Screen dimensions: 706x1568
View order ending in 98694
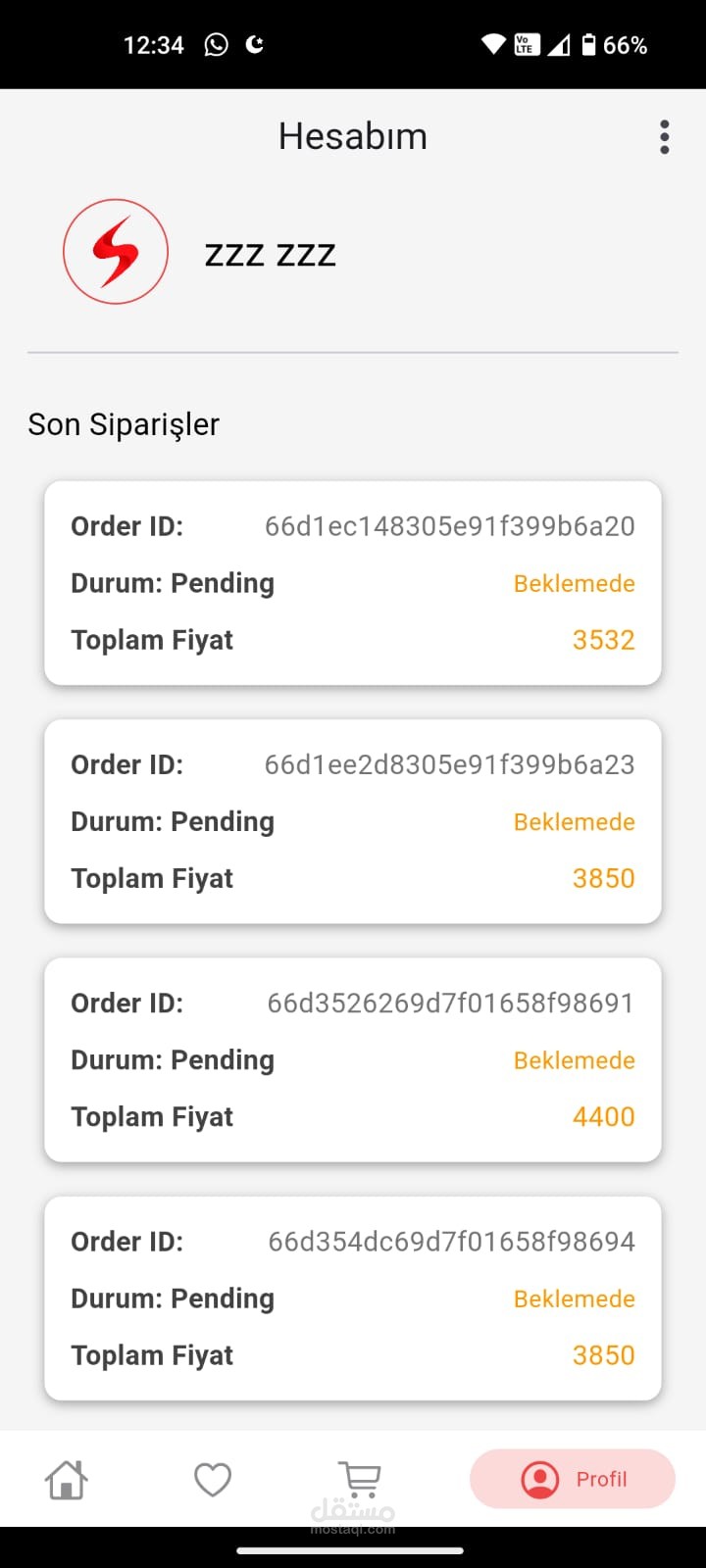353,1298
